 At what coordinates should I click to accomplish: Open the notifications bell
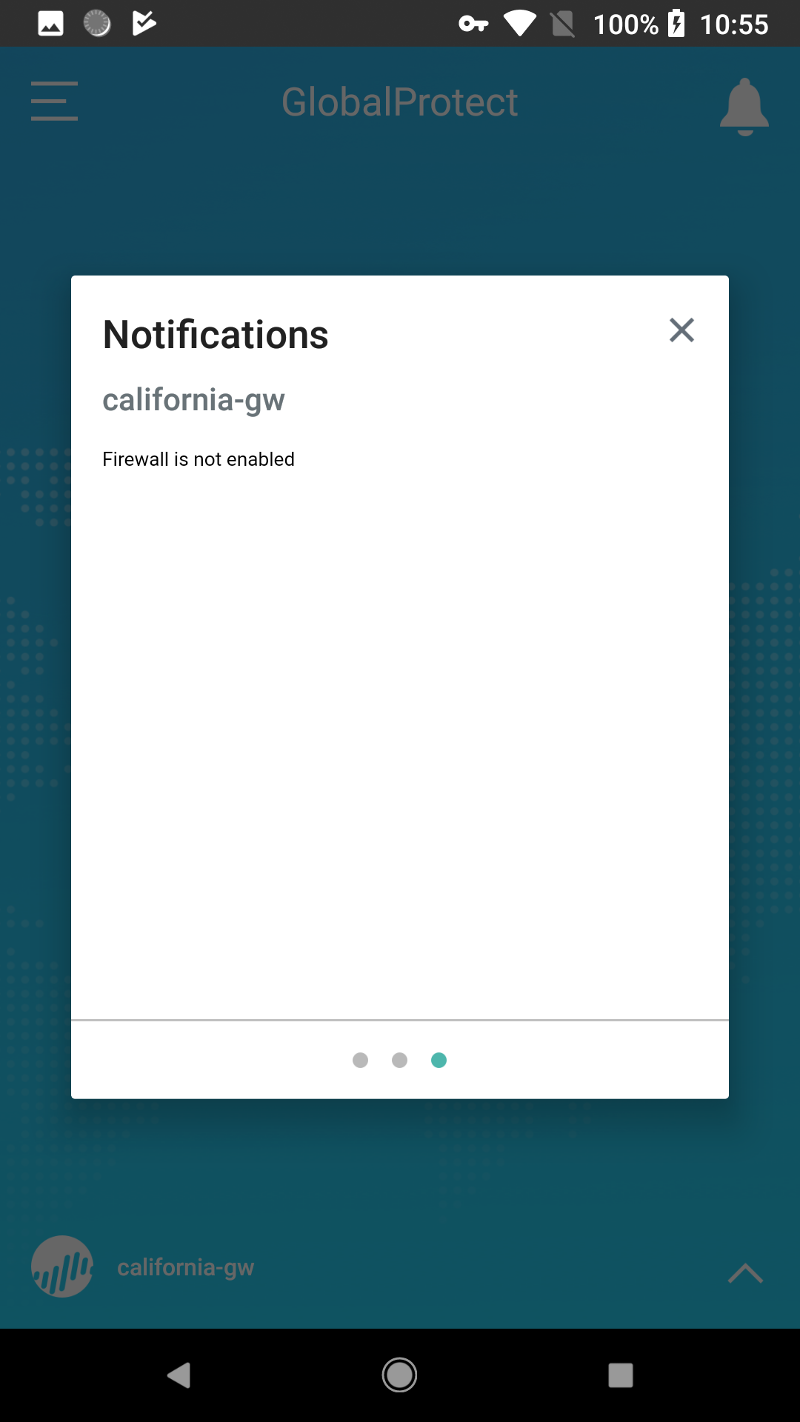tap(744, 106)
